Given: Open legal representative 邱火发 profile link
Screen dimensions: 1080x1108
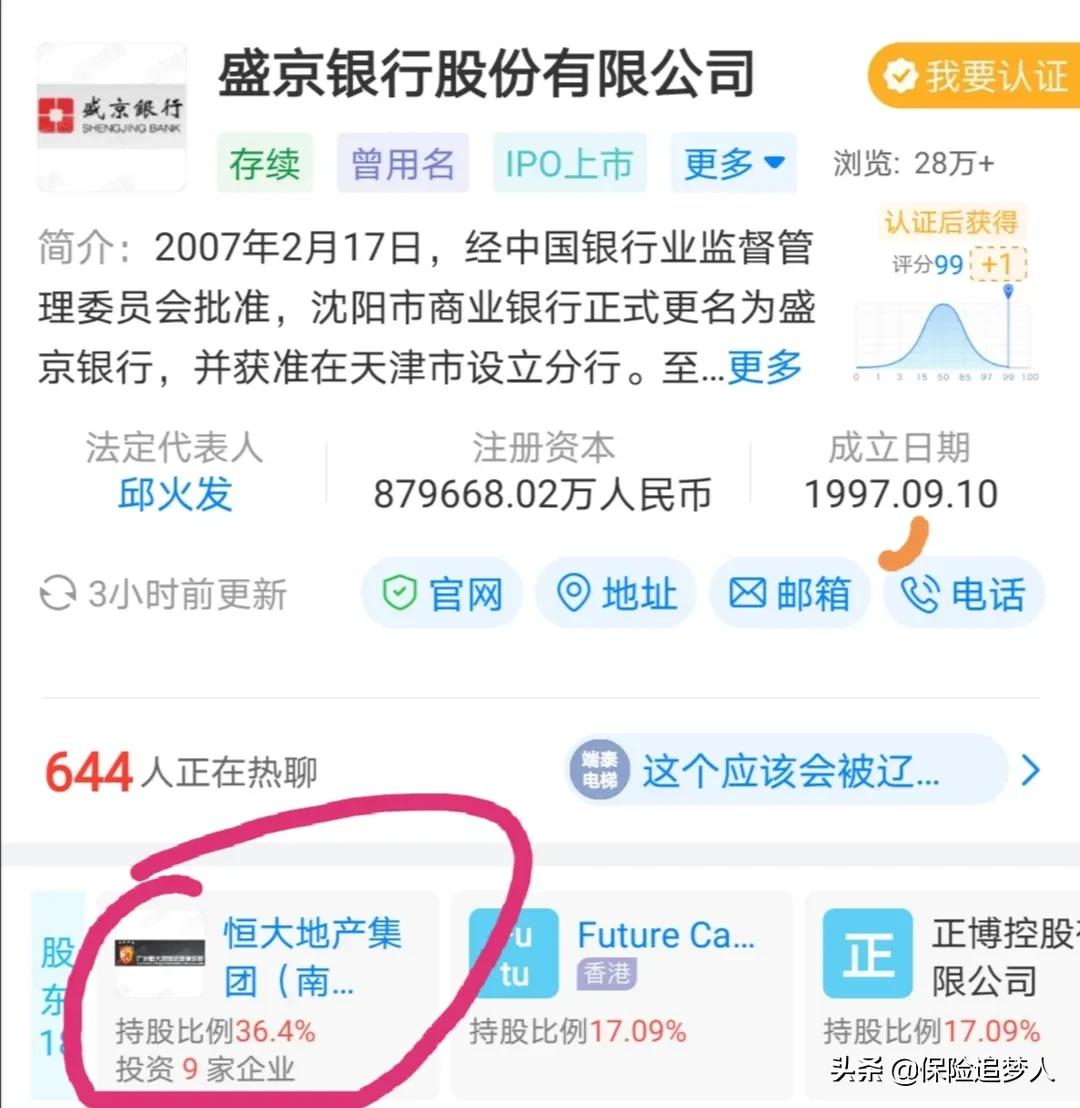Looking at the screenshot, I should [x=174, y=492].
